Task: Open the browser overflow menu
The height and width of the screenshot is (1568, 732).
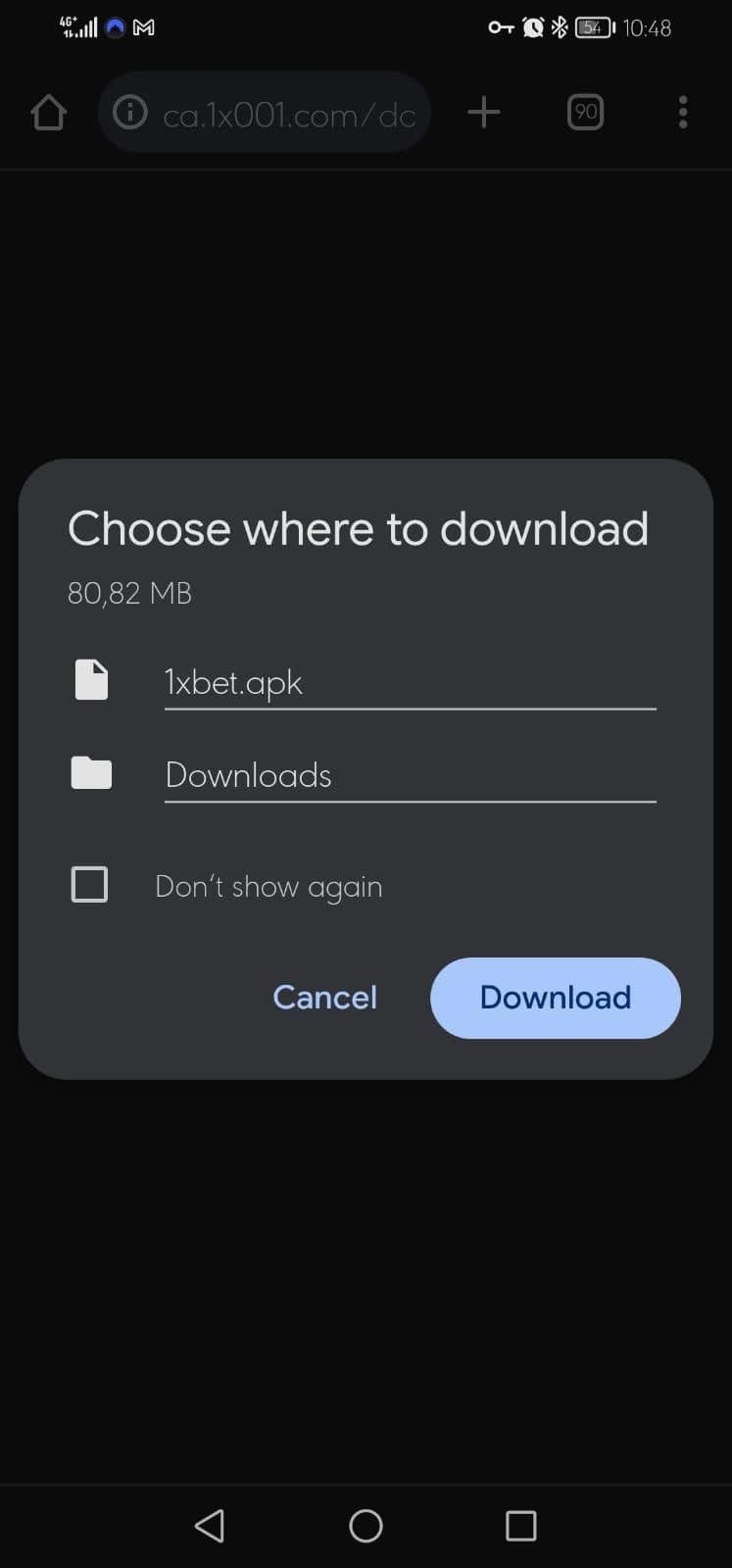Action: pyautogui.click(x=683, y=113)
